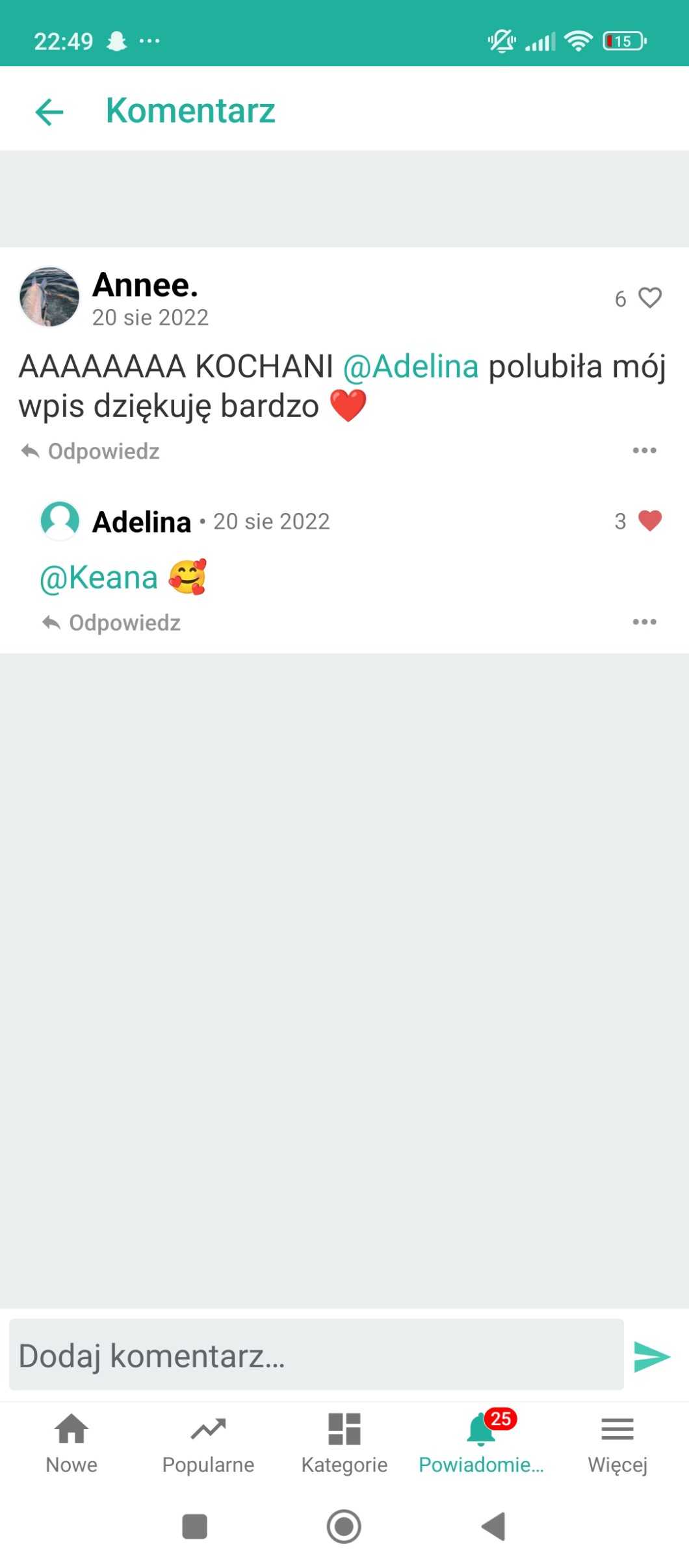Image resolution: width=689 pixels, height=1568 pixels.
Task: Focus the Dodaj komentarz field
Action: (x=316, y=1356)
